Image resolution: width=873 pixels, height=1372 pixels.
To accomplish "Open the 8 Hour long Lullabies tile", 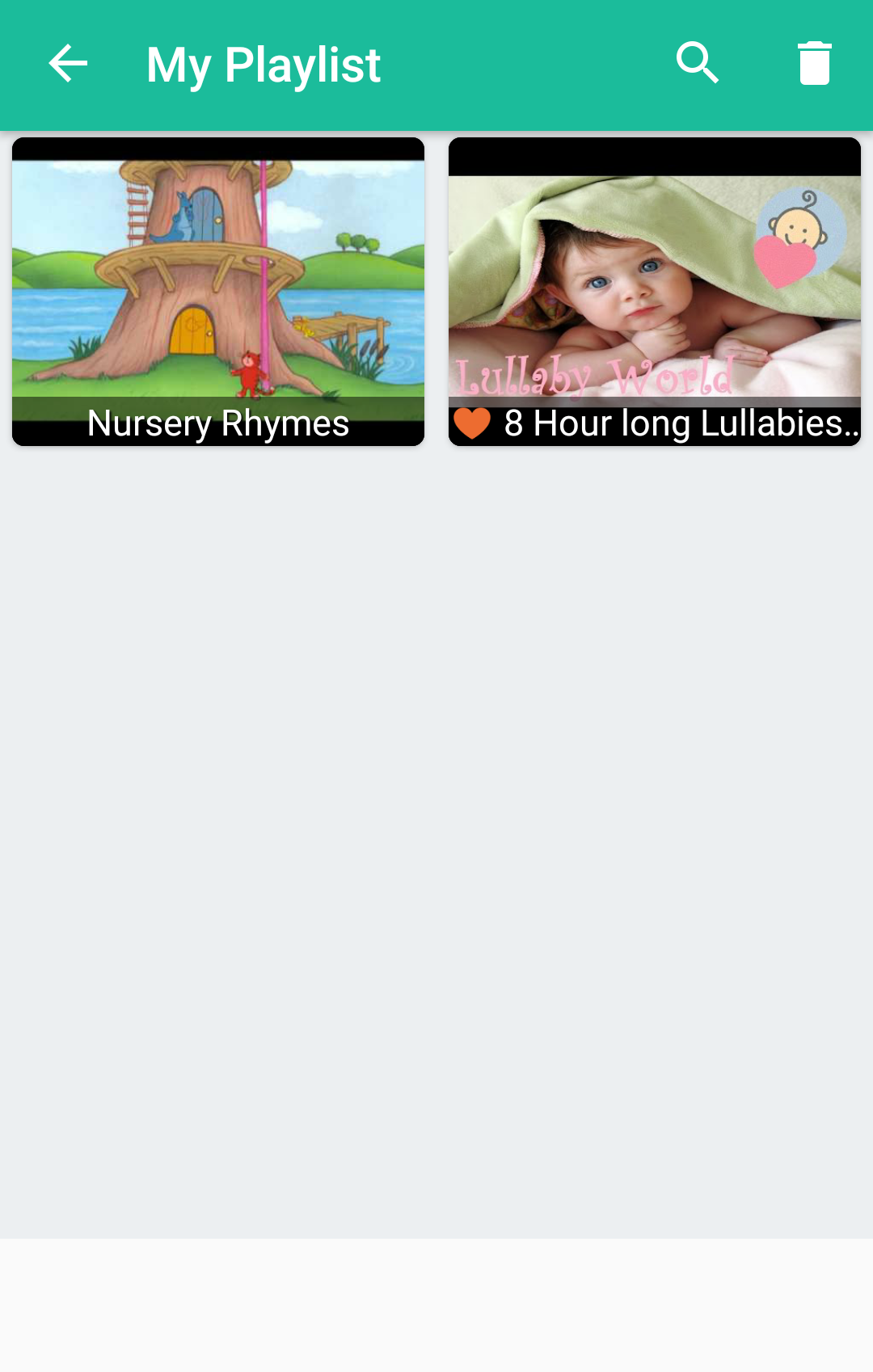I will (655, 292).
